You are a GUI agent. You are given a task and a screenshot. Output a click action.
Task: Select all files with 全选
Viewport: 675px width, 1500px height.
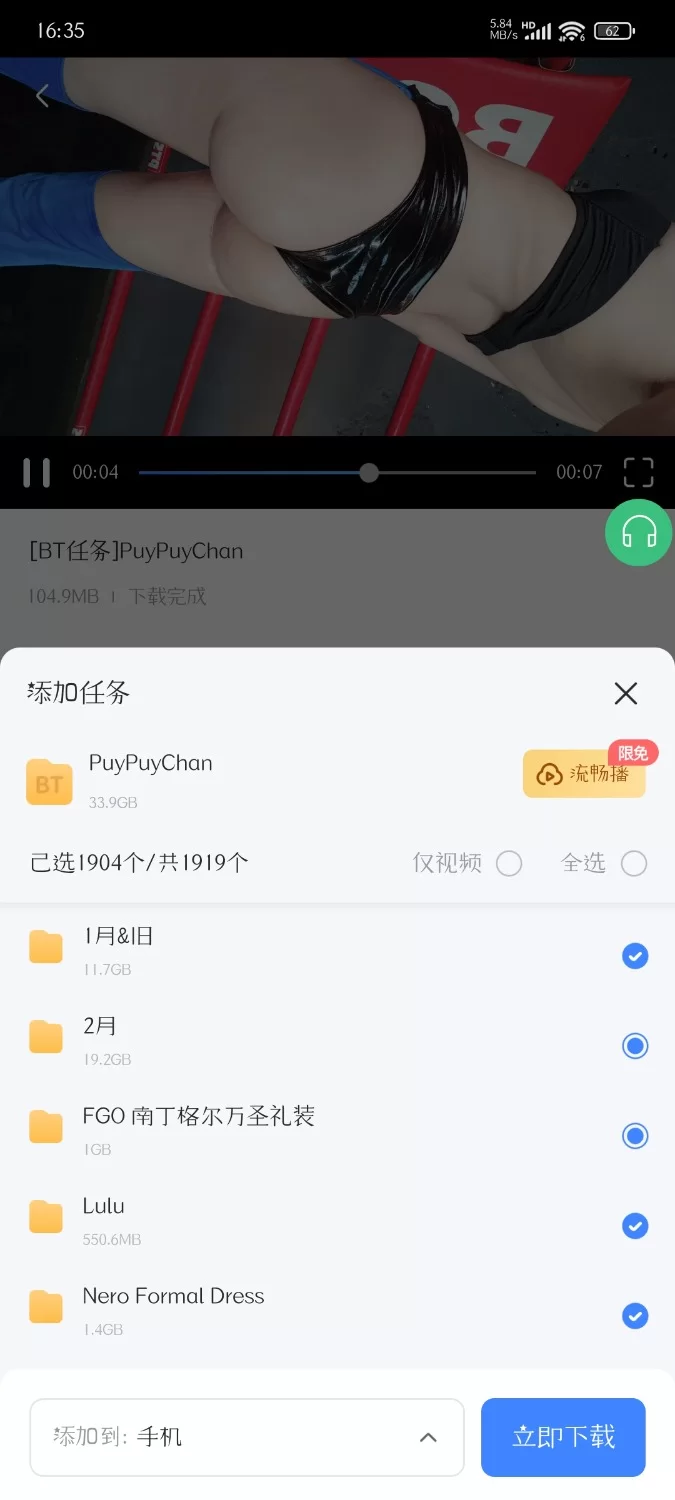(x=634, y=863)
